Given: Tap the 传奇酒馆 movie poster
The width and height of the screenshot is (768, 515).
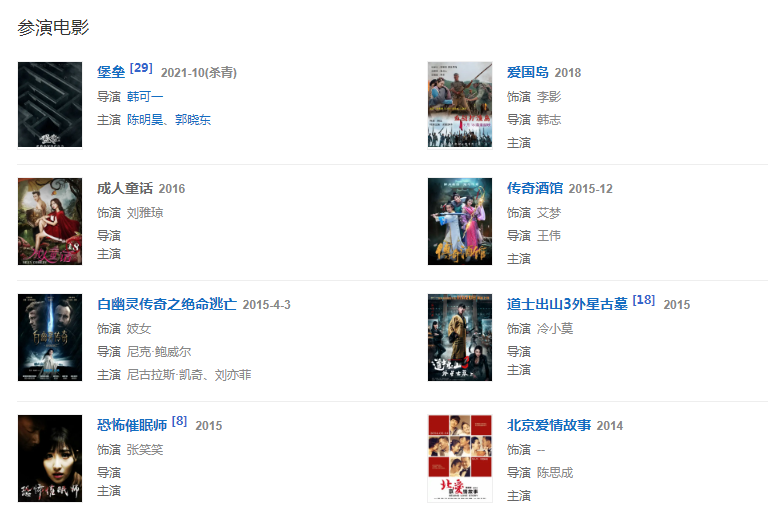Looking at the screenshot, I should (x=460, y=221).
